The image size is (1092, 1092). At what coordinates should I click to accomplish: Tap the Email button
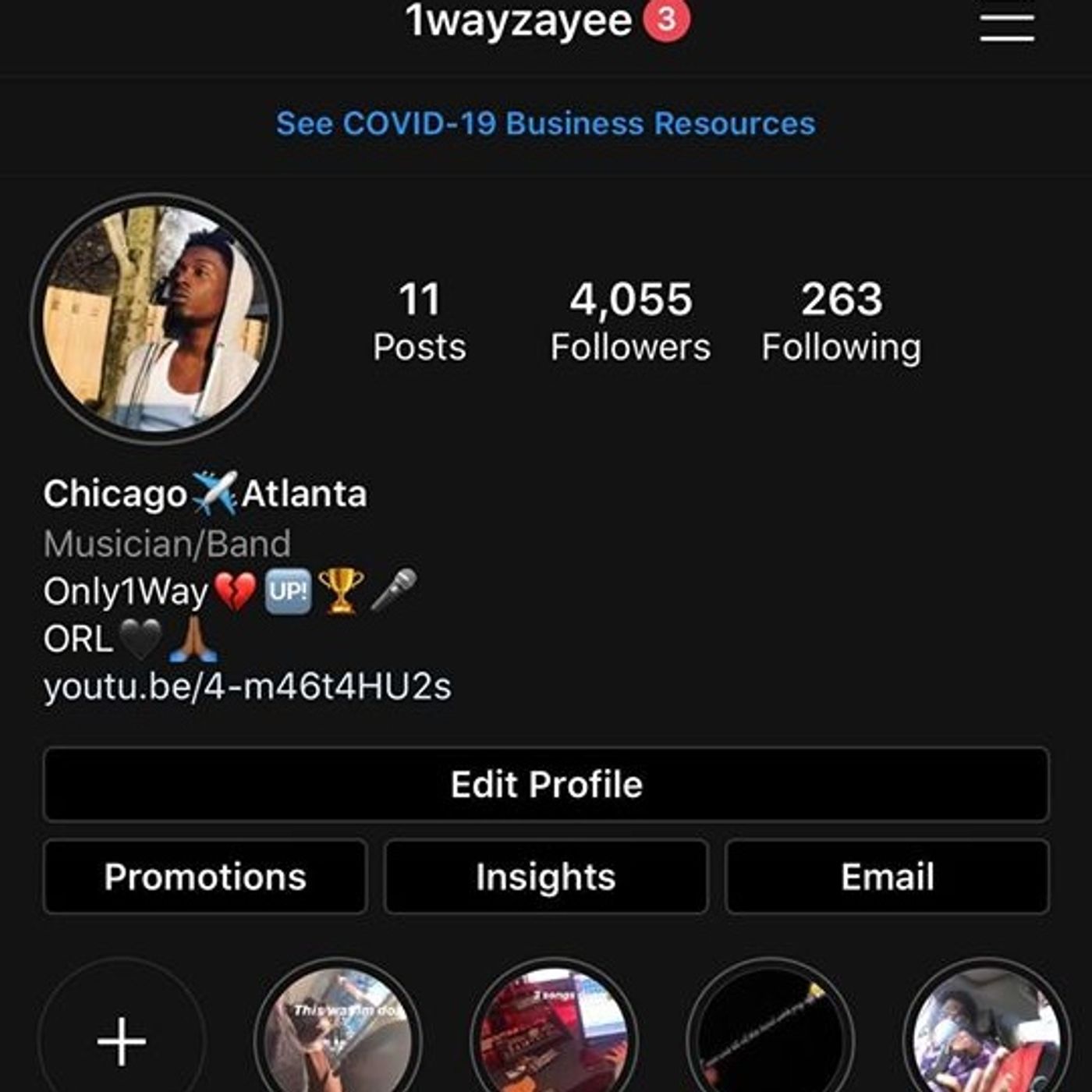click(887, 877)
